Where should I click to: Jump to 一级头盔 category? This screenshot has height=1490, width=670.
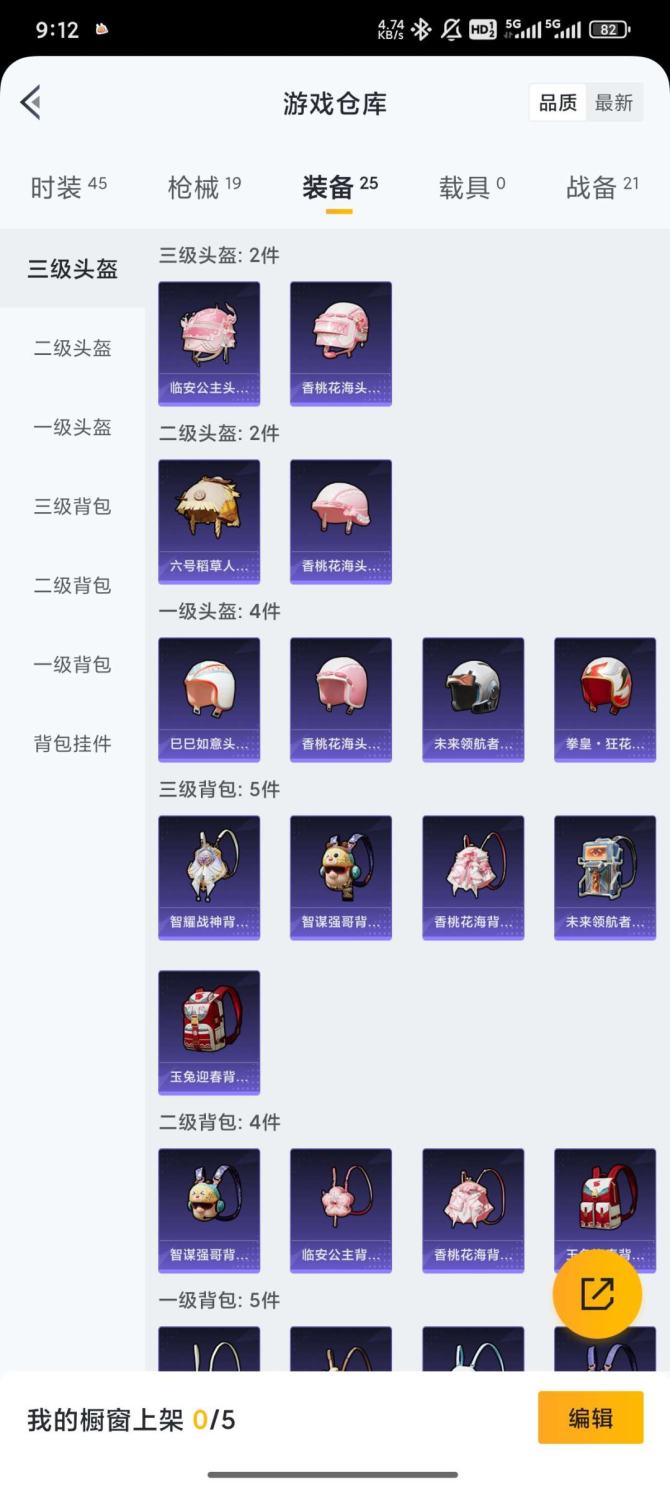tap(72, 427)
